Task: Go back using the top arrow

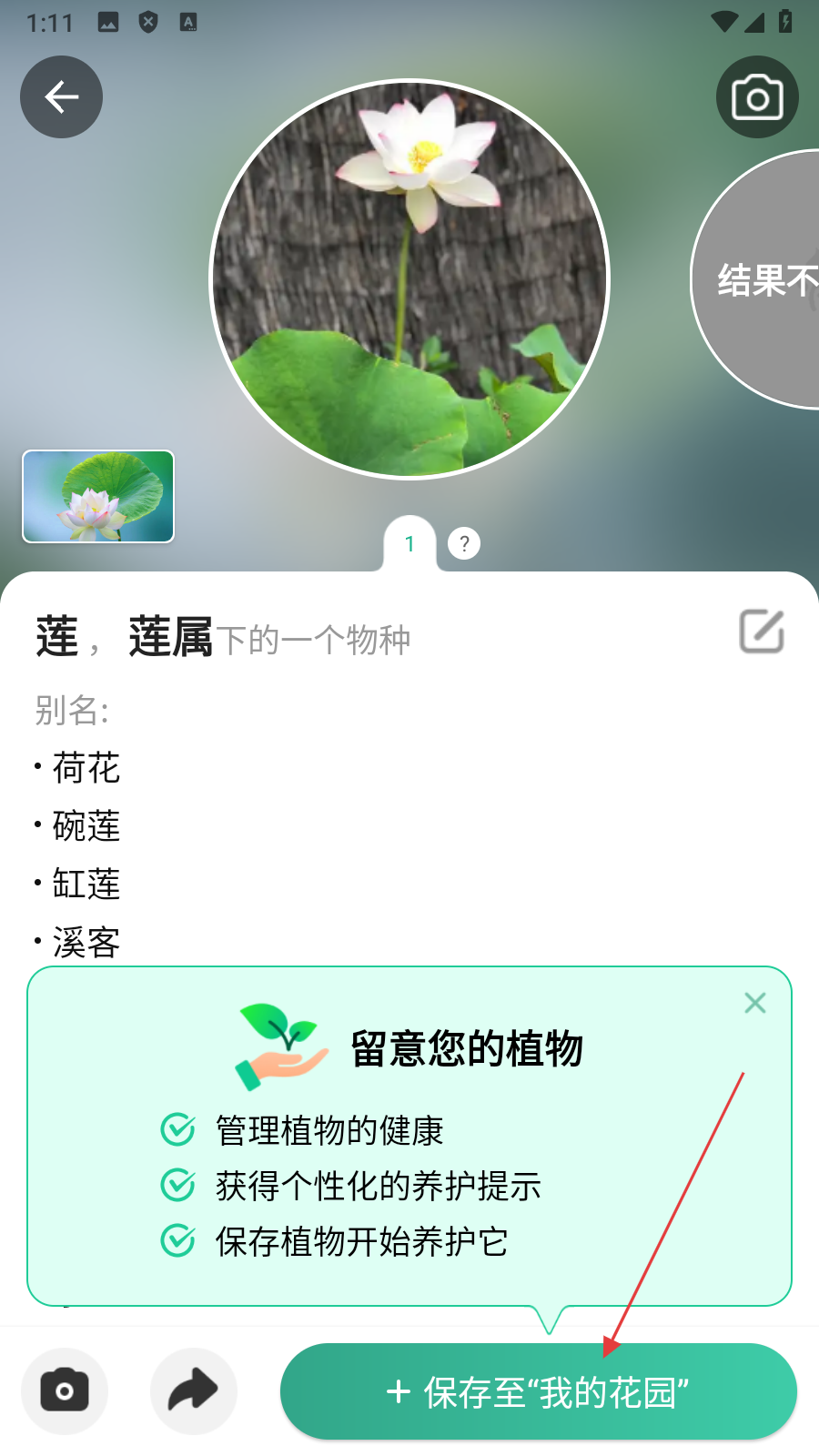Action: coord(61,97)
